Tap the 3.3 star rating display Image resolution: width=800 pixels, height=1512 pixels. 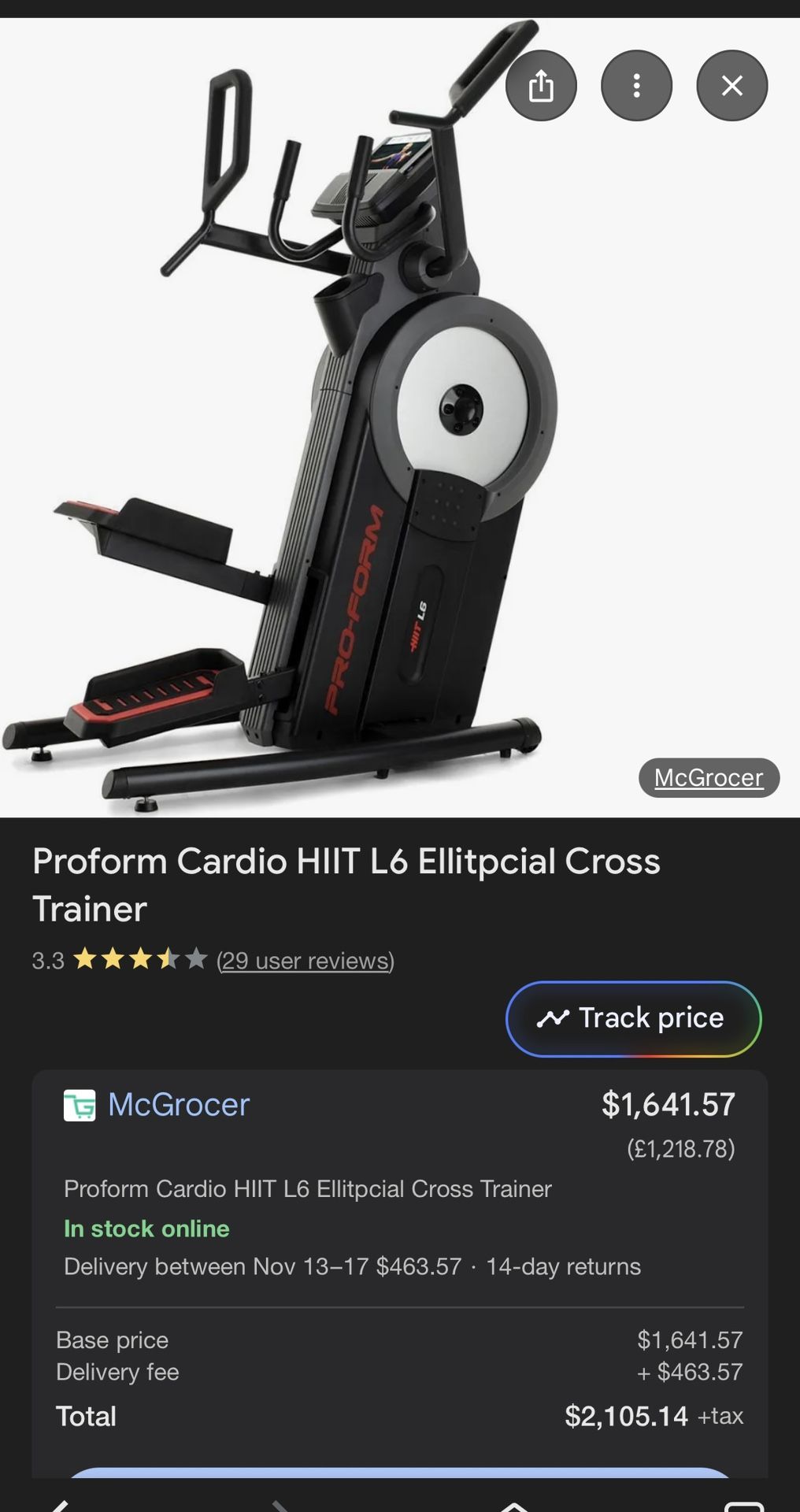pos(118,961)
